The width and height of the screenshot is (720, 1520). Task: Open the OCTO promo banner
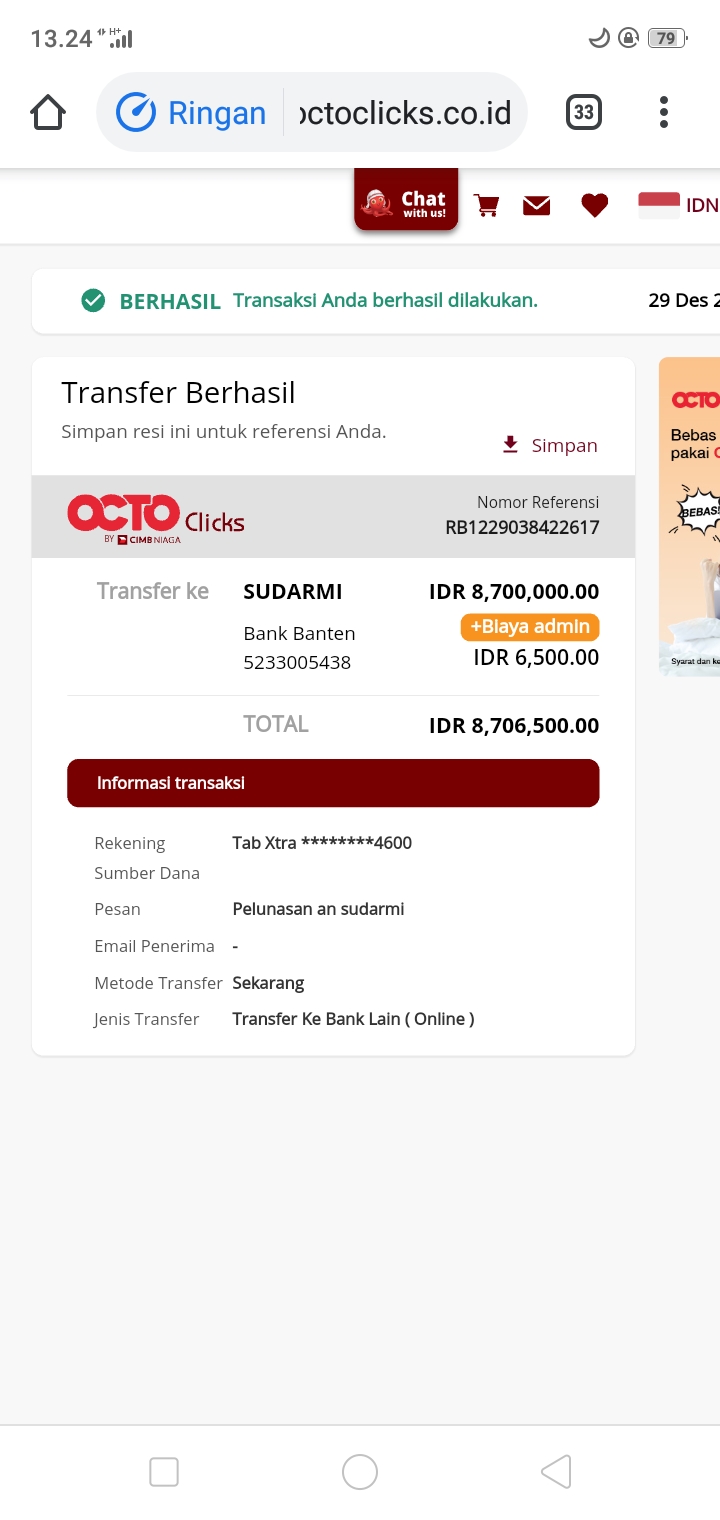690,516
